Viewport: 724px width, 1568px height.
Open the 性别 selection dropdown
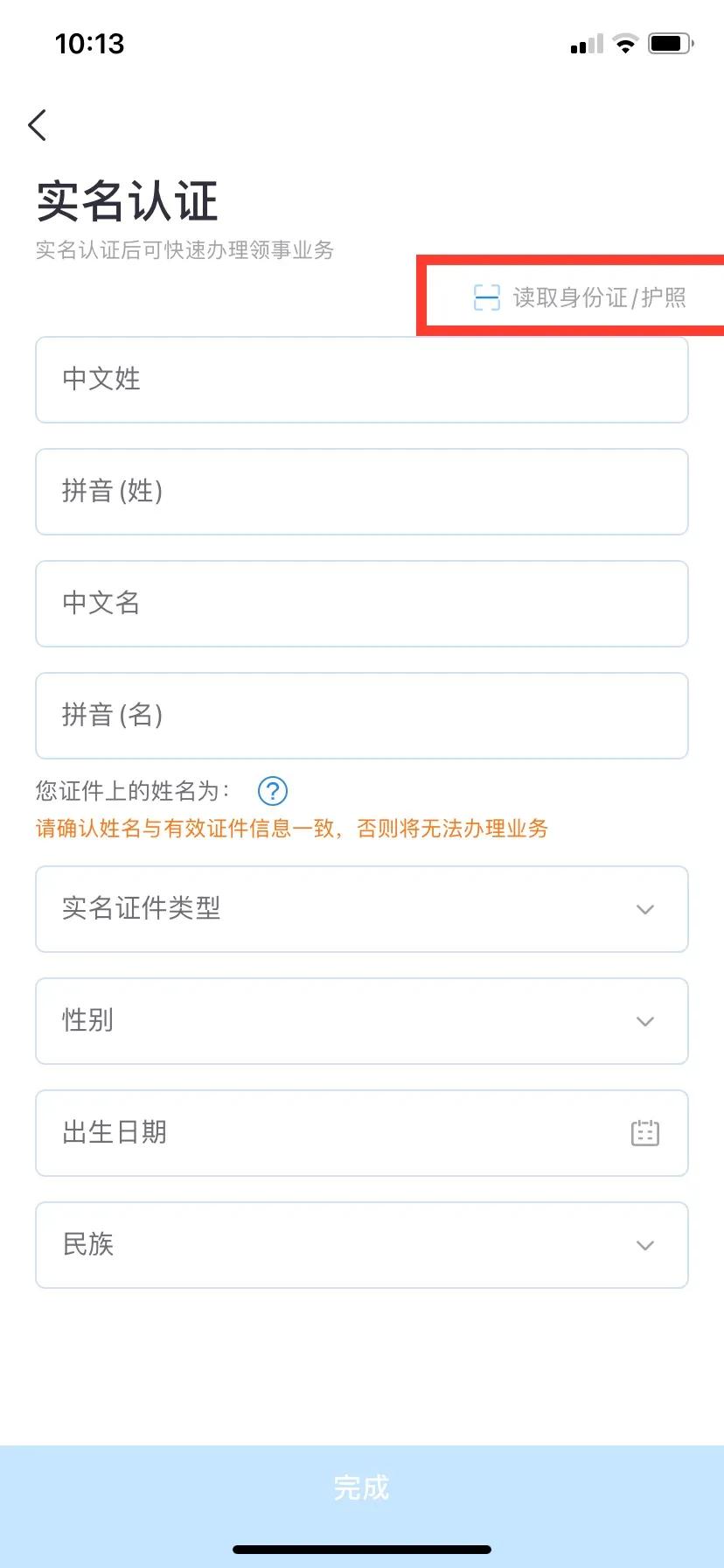[x=361, y=1021]
